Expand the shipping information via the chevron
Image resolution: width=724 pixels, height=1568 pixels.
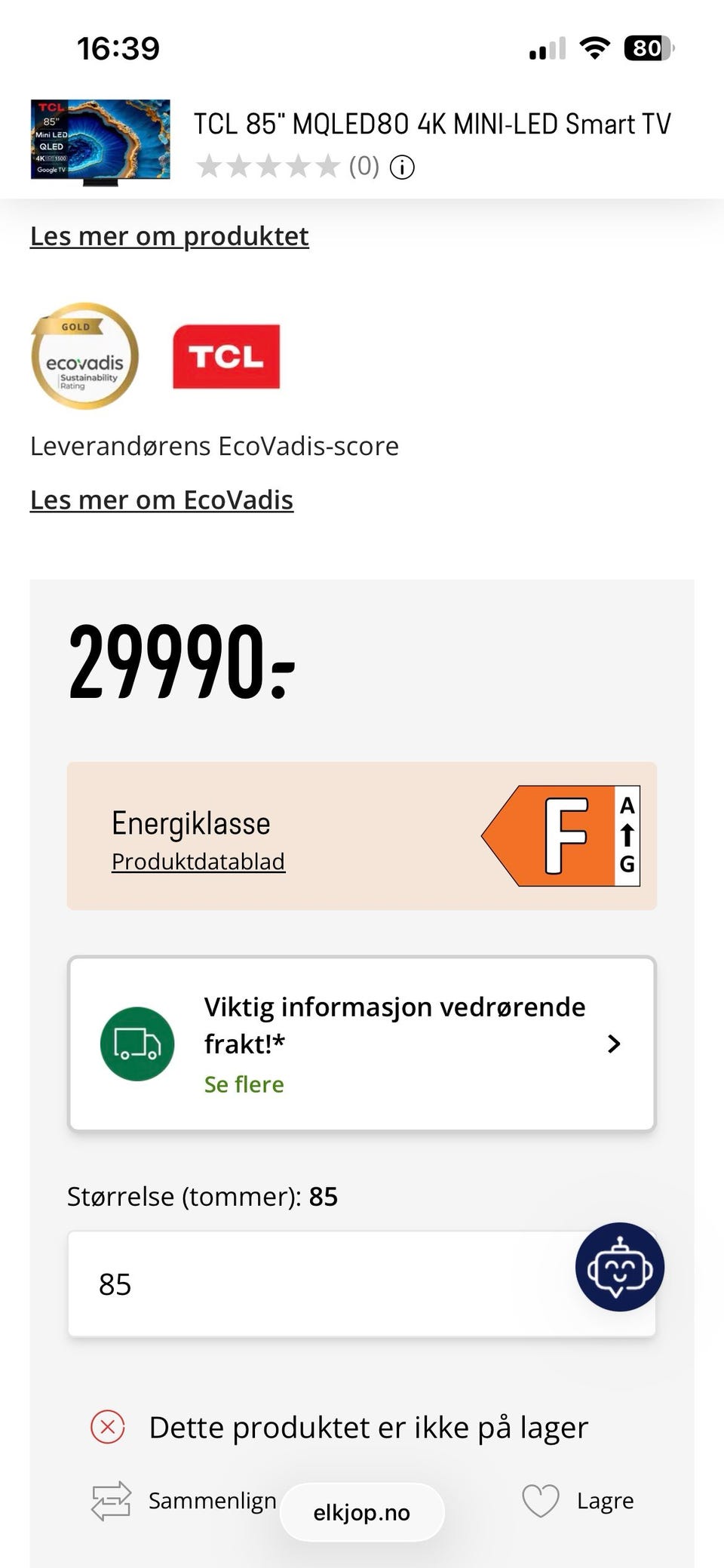pyautogui.click(x=613, y=1044)
